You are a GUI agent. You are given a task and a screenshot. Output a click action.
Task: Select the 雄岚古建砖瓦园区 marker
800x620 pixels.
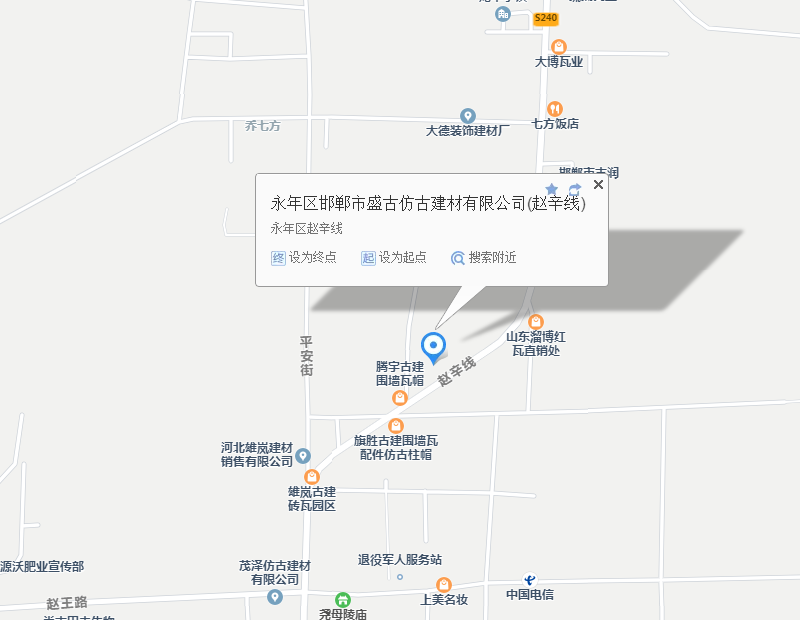point(312,477)
